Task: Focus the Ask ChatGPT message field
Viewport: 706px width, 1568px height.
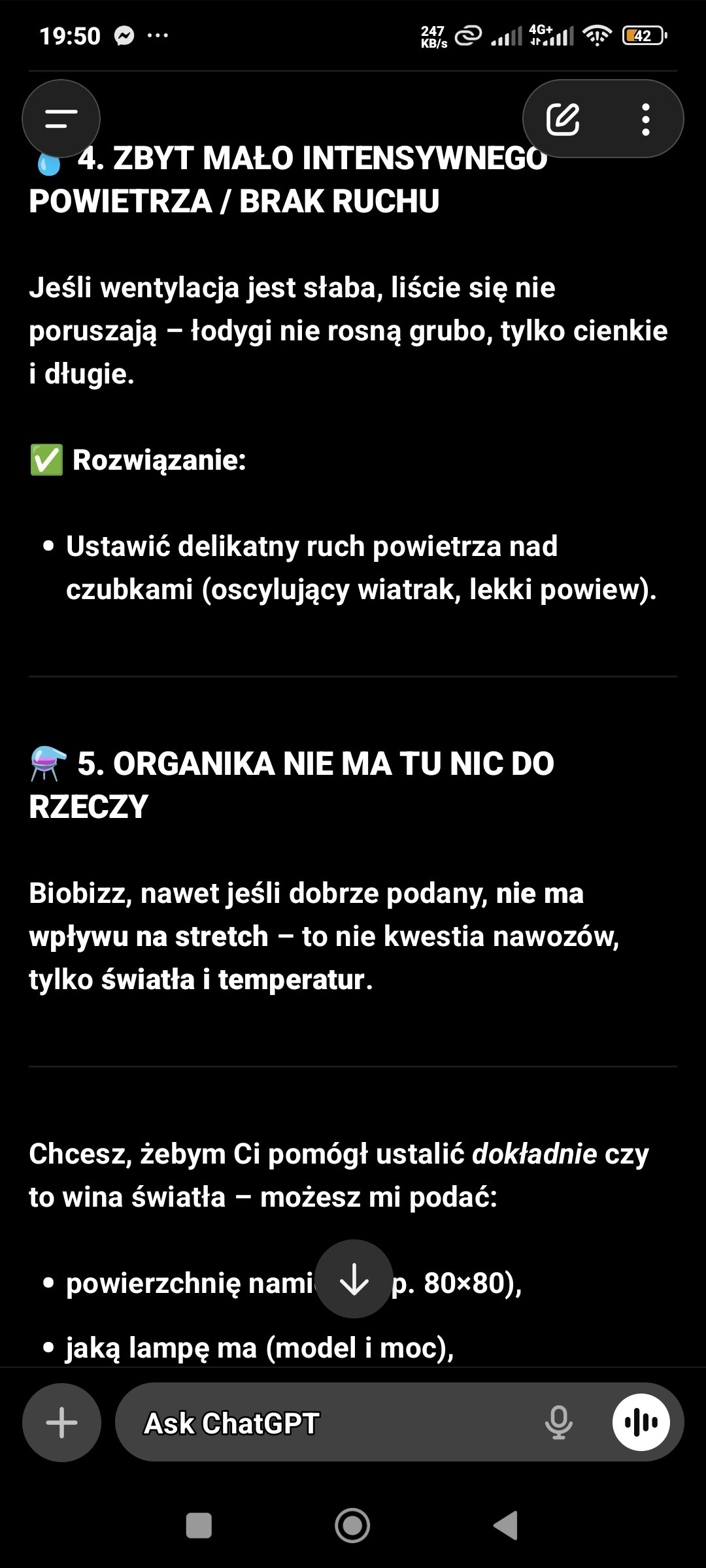Action: click(x=327, y=1422)
